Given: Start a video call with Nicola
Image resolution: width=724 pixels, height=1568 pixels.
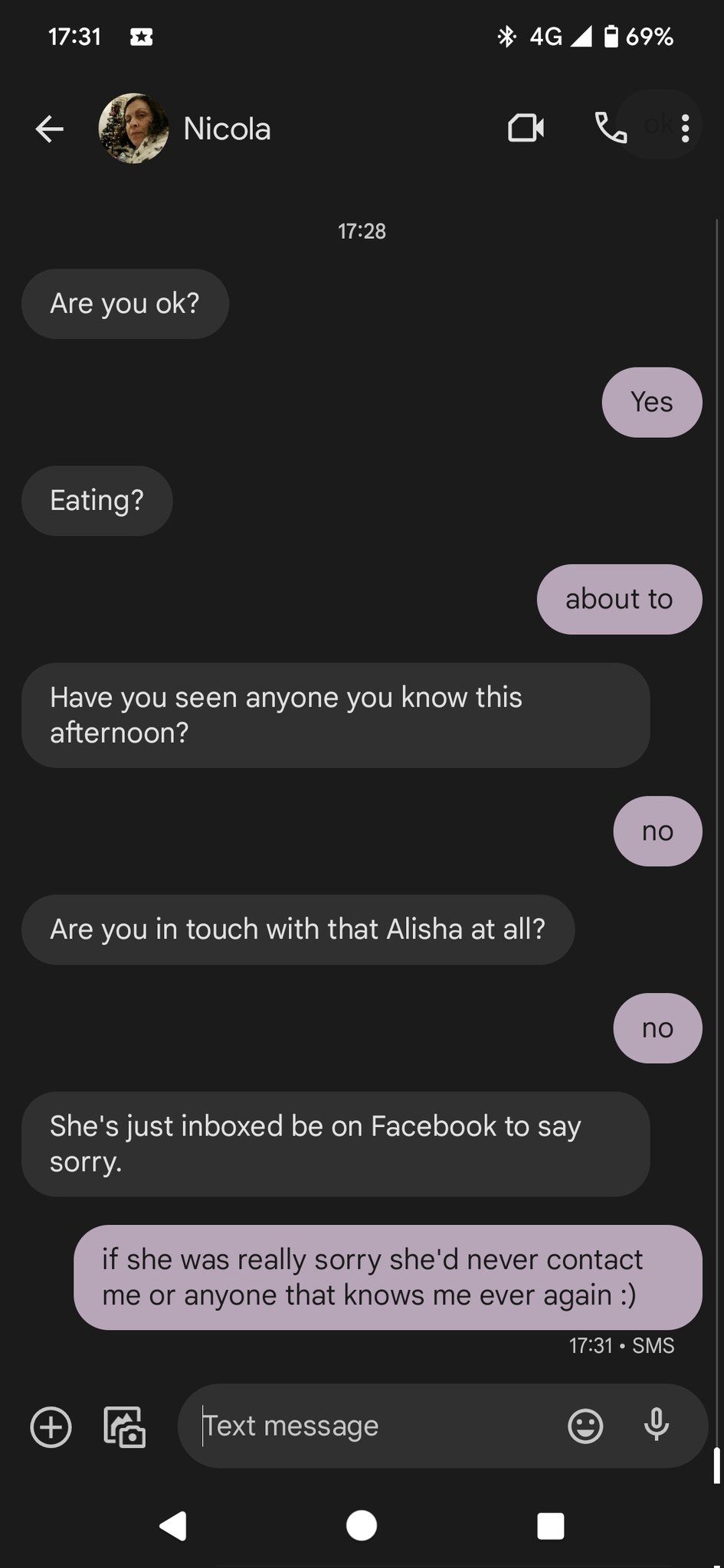Looking at the screenshot, I should tap(526, 129).
